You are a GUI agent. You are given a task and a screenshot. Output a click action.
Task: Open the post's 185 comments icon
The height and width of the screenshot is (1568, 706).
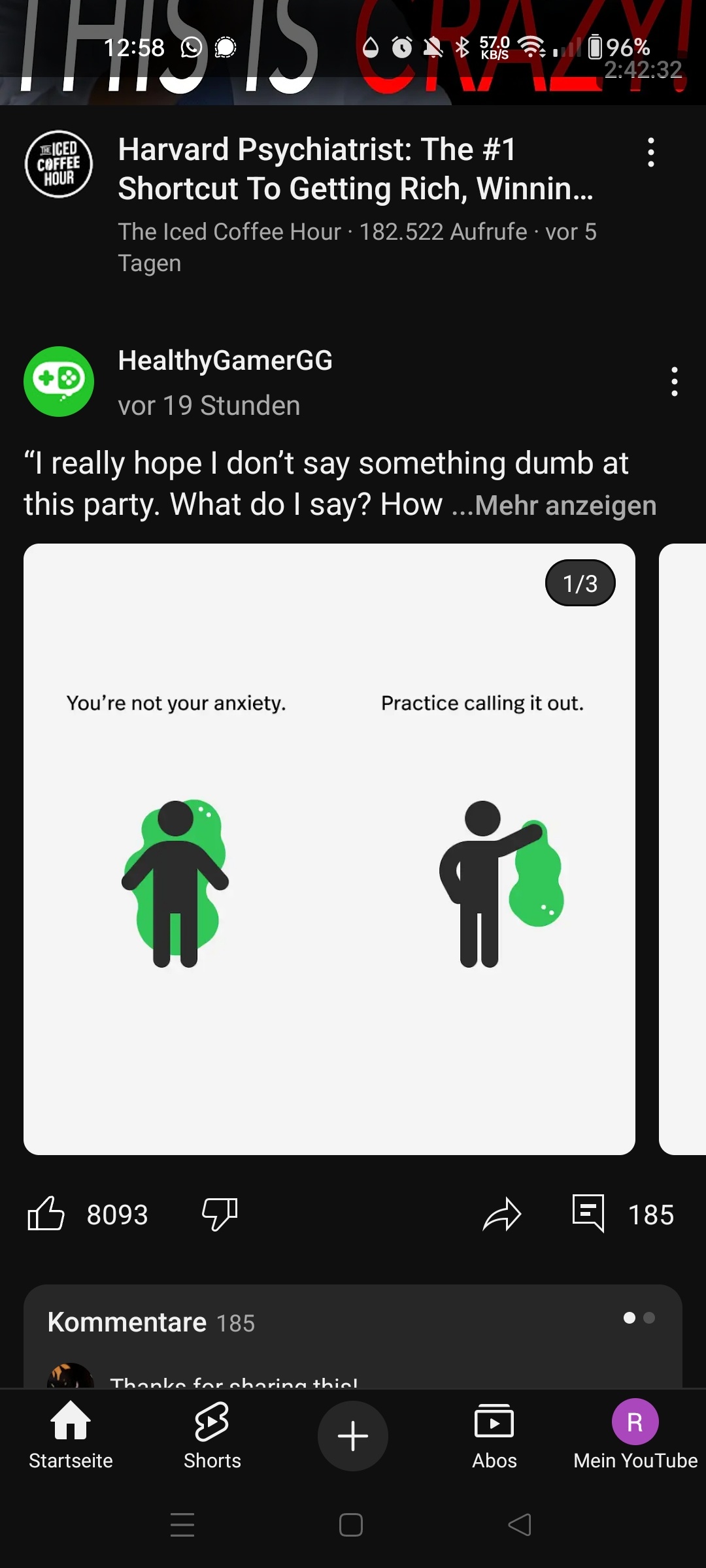click(588, 1213)
